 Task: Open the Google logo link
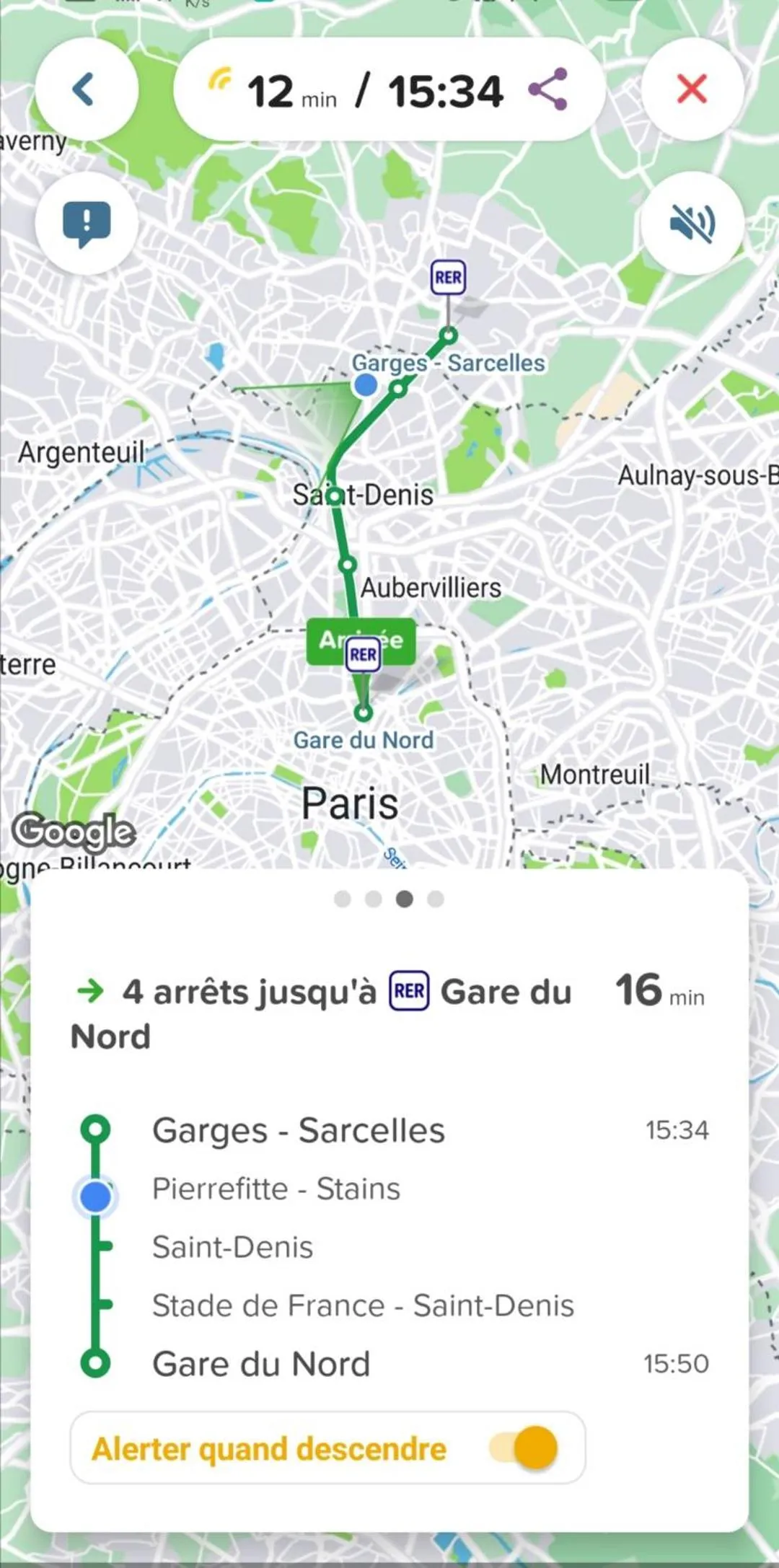pos(74,833)
